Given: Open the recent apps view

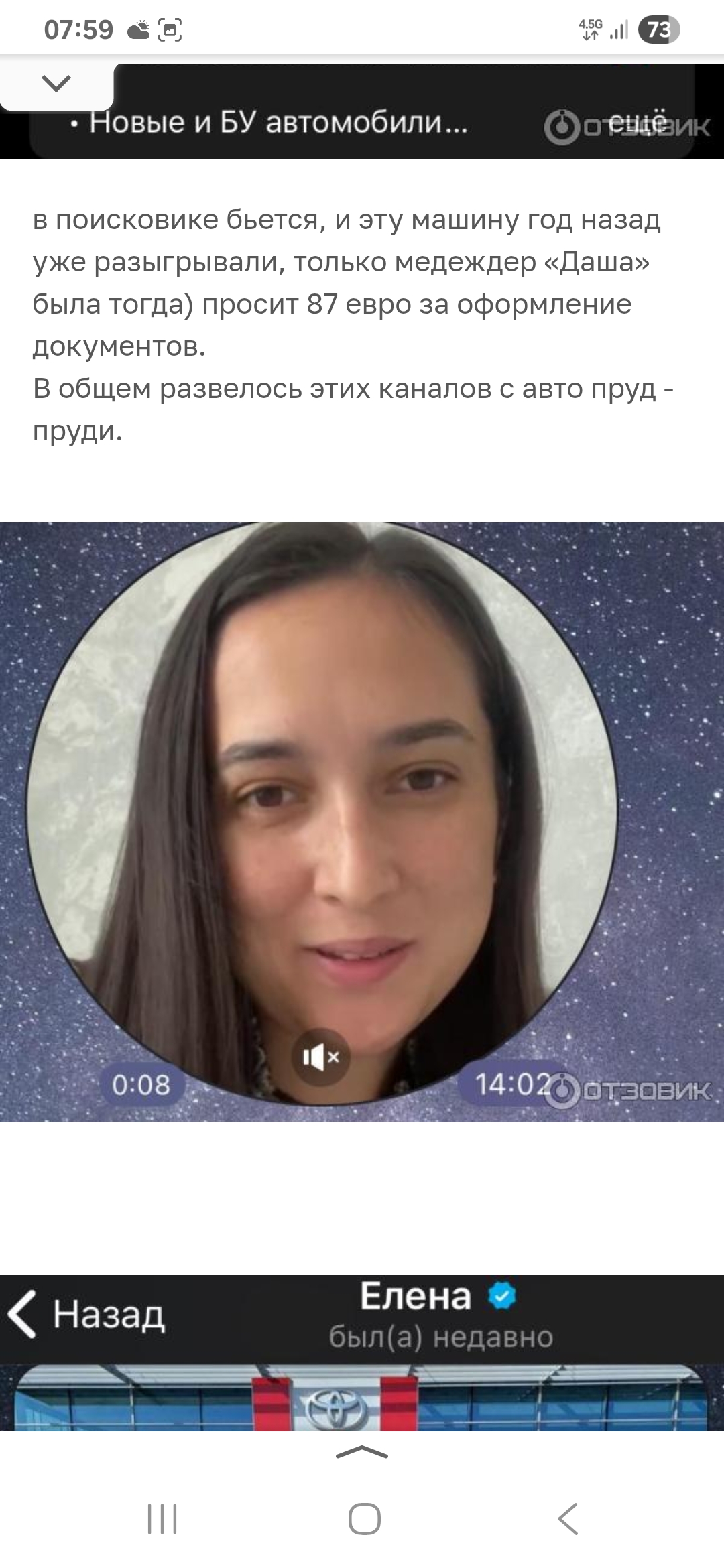Looking at the screenshot, I should pyautogui.click(x=162, y=1518).
